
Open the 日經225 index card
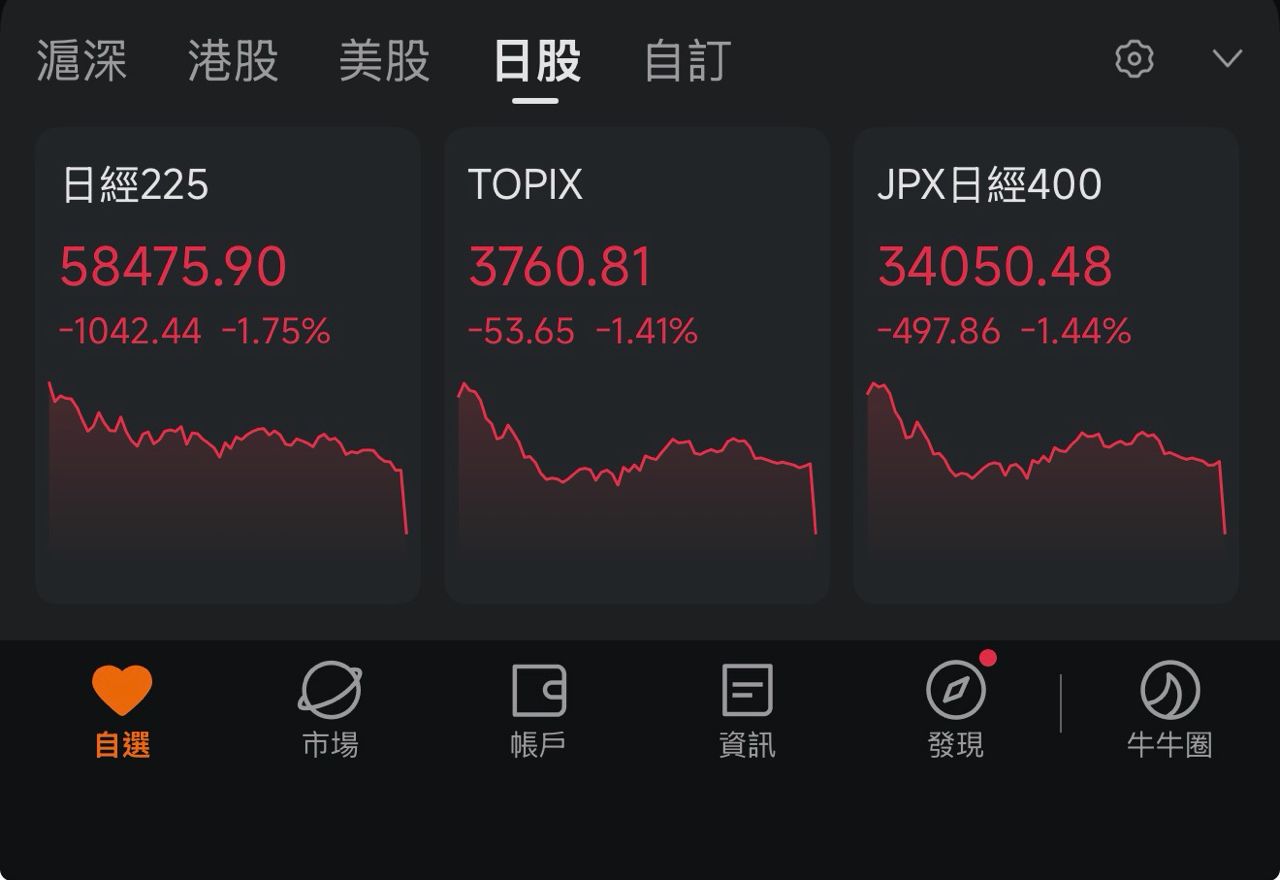click(x=228, y=365)
